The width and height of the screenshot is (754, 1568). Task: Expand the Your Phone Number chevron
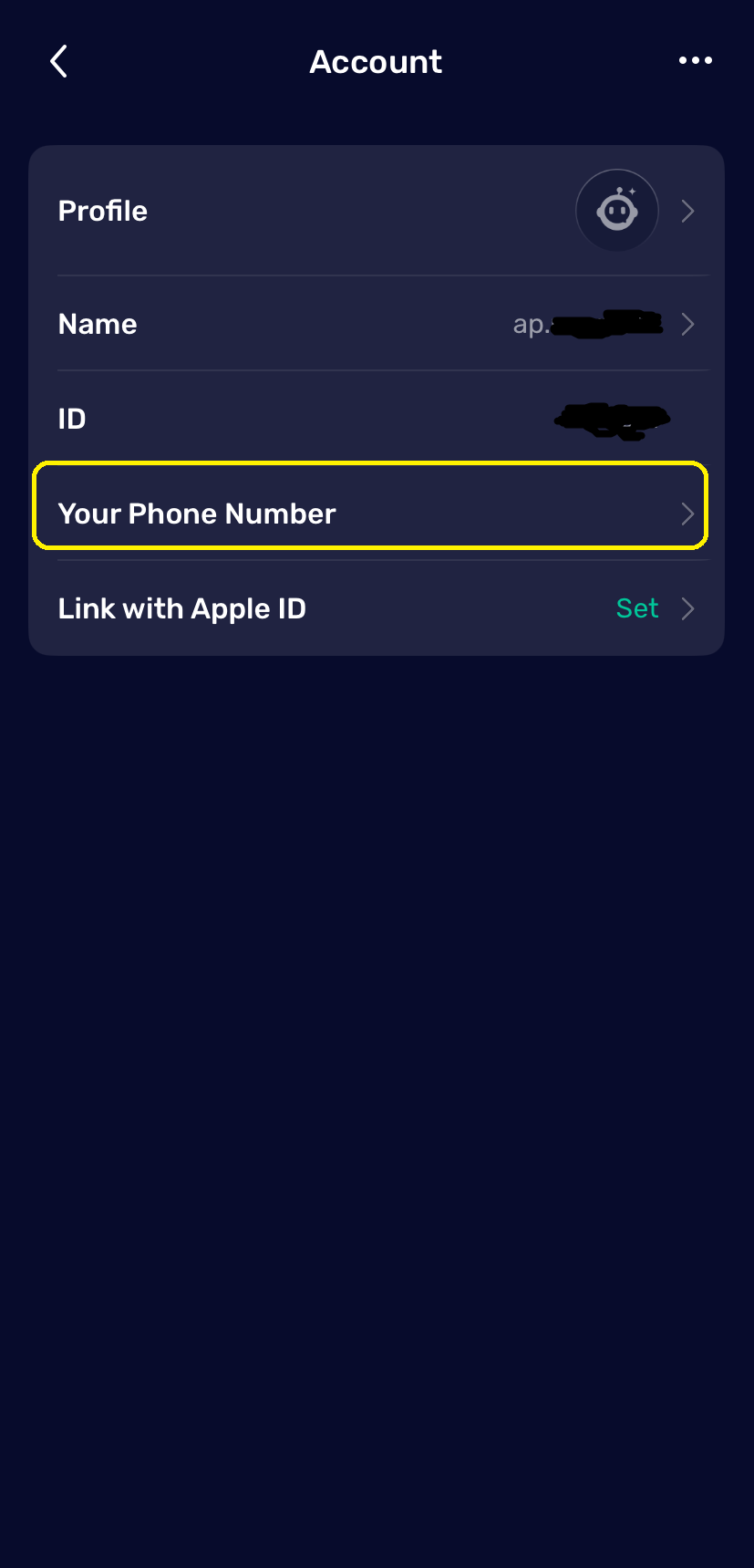point(687,514)
